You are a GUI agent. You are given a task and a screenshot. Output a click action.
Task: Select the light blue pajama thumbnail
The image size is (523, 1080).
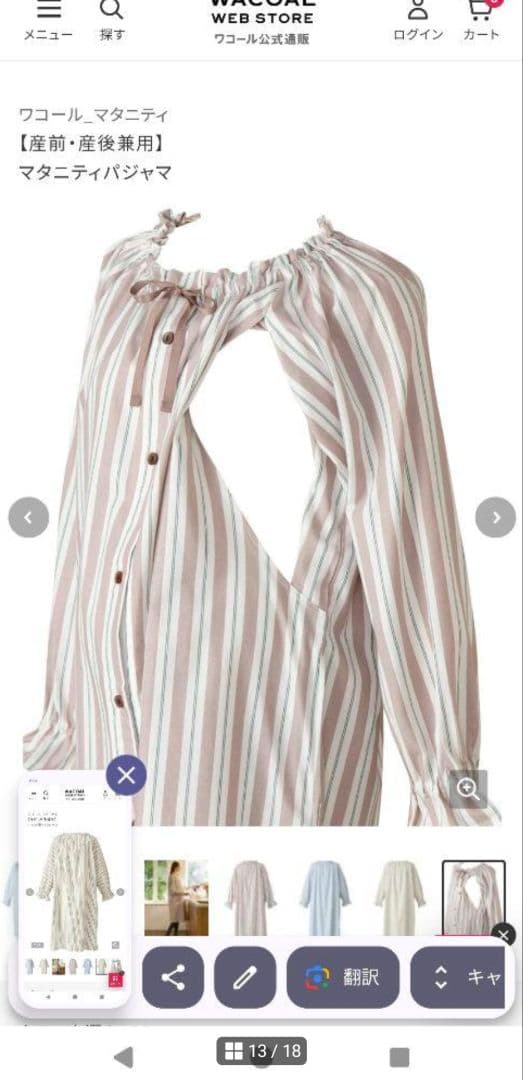[x=325, y=897]
